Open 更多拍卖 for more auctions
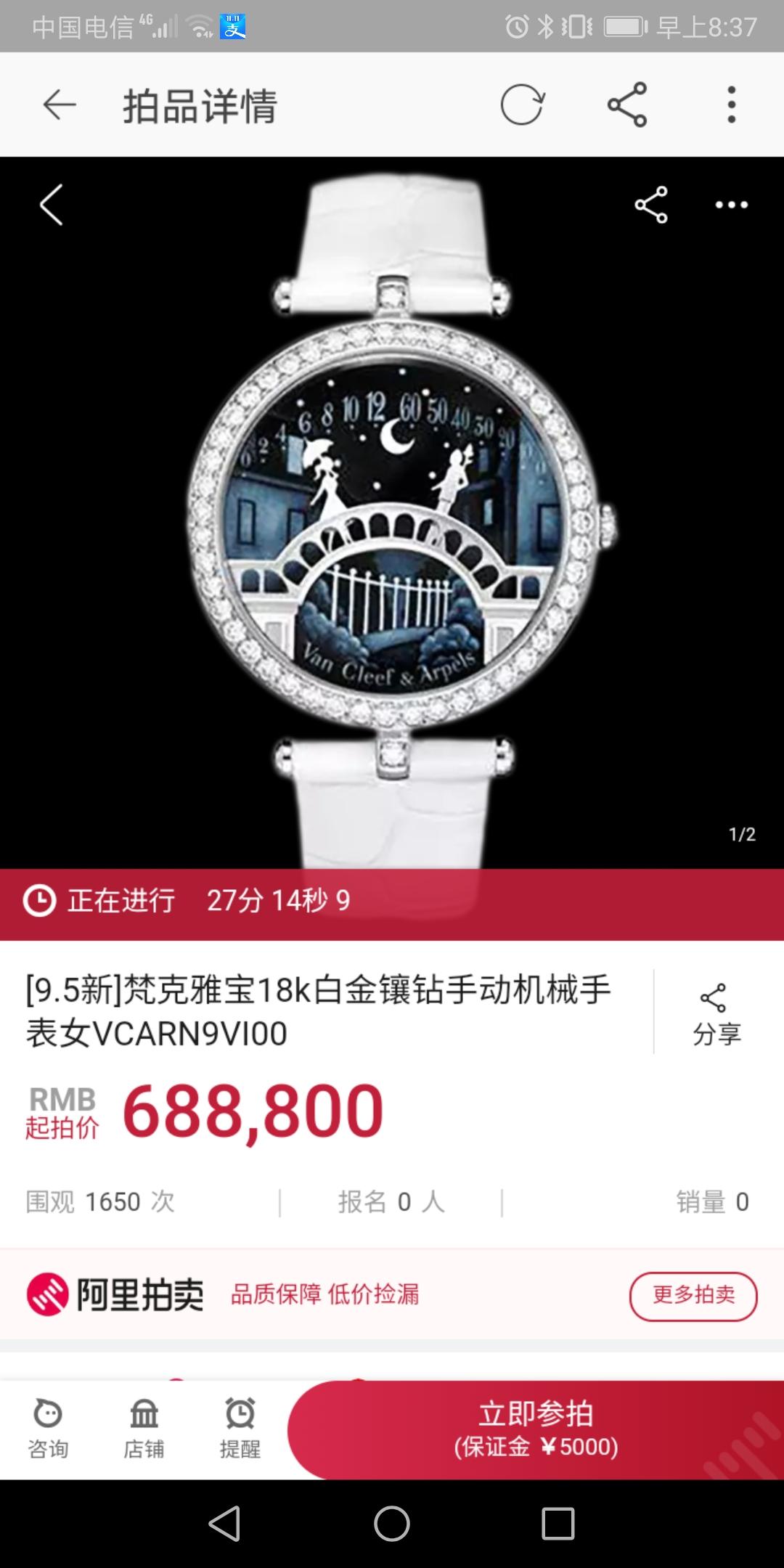 click(x=693, y=1296)
